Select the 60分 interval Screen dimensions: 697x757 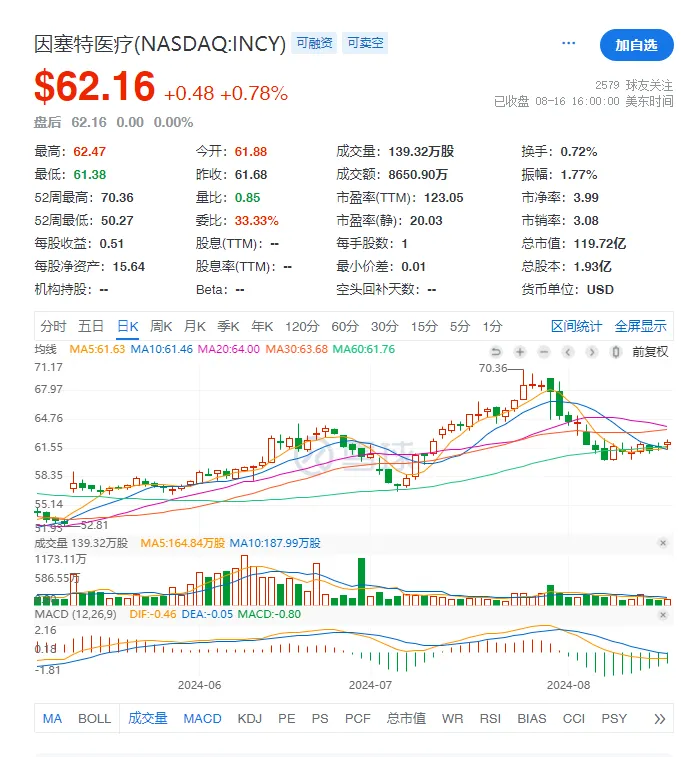pos(345,326)
